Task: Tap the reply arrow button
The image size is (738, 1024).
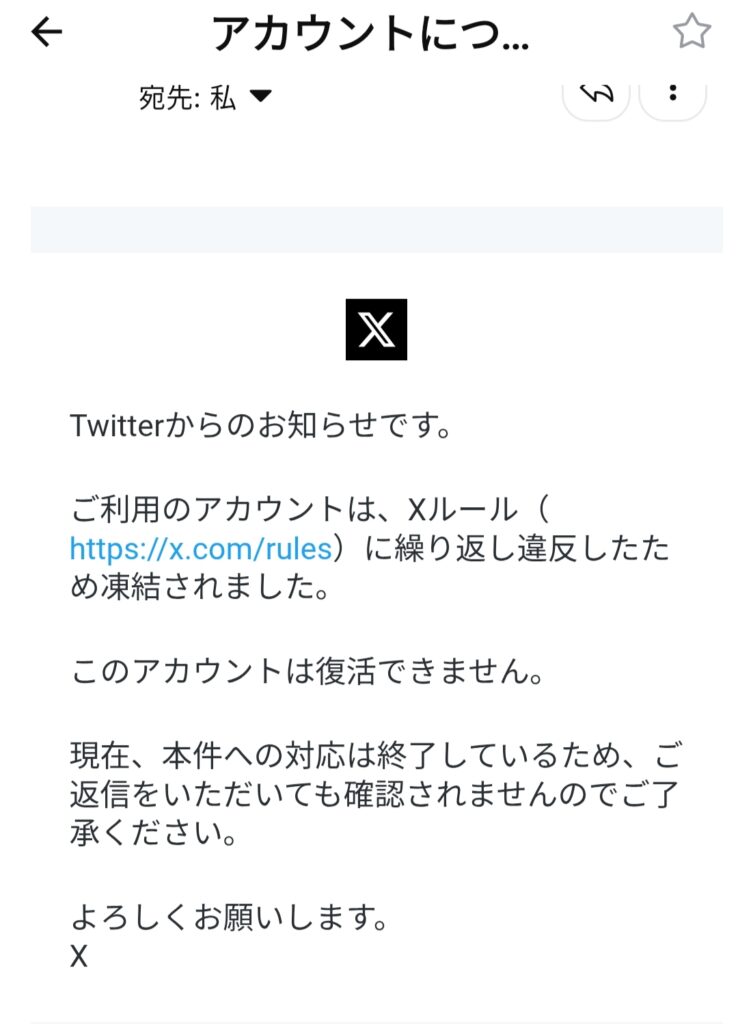Action: (x=596, y=96)
